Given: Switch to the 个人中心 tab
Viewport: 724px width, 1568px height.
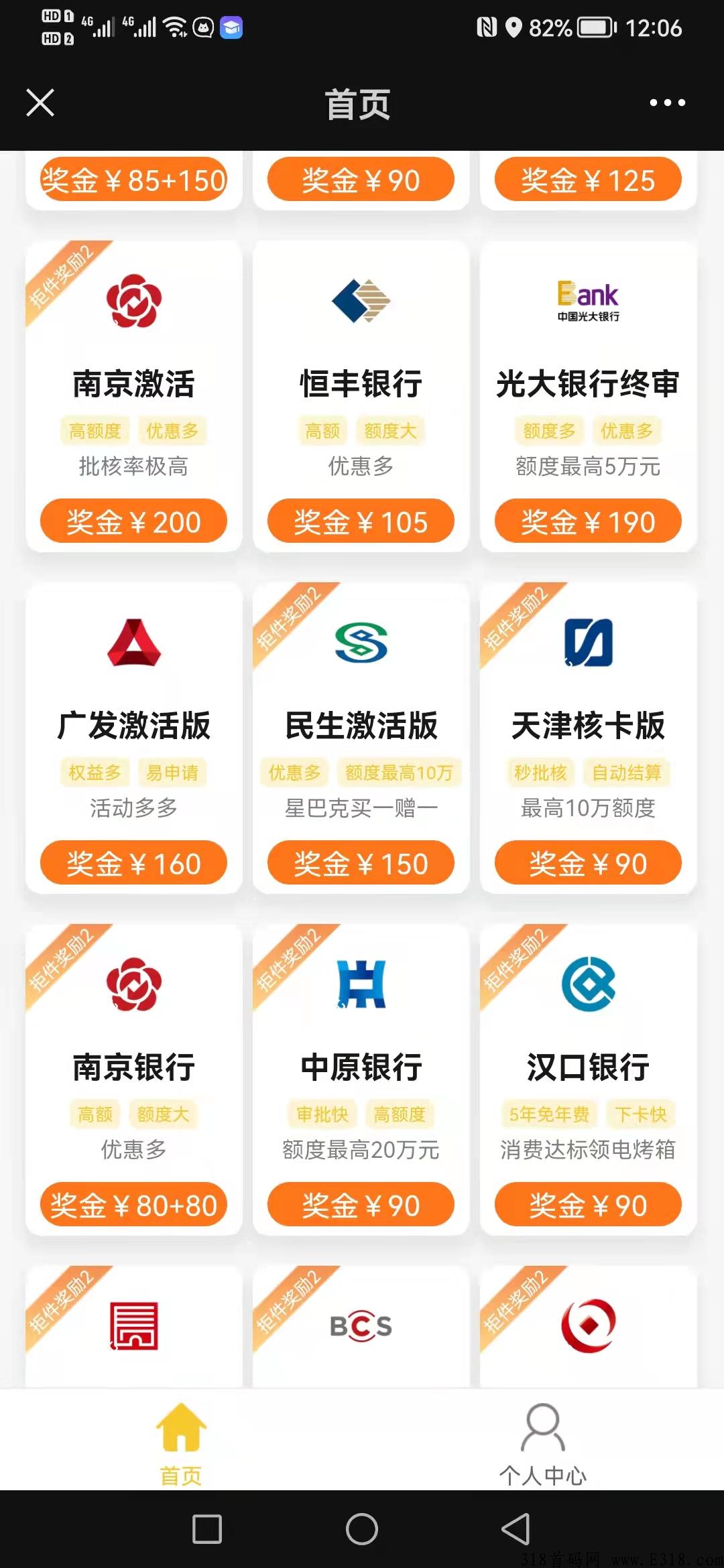Looking at the screenshot, I should pos(543,1444).
